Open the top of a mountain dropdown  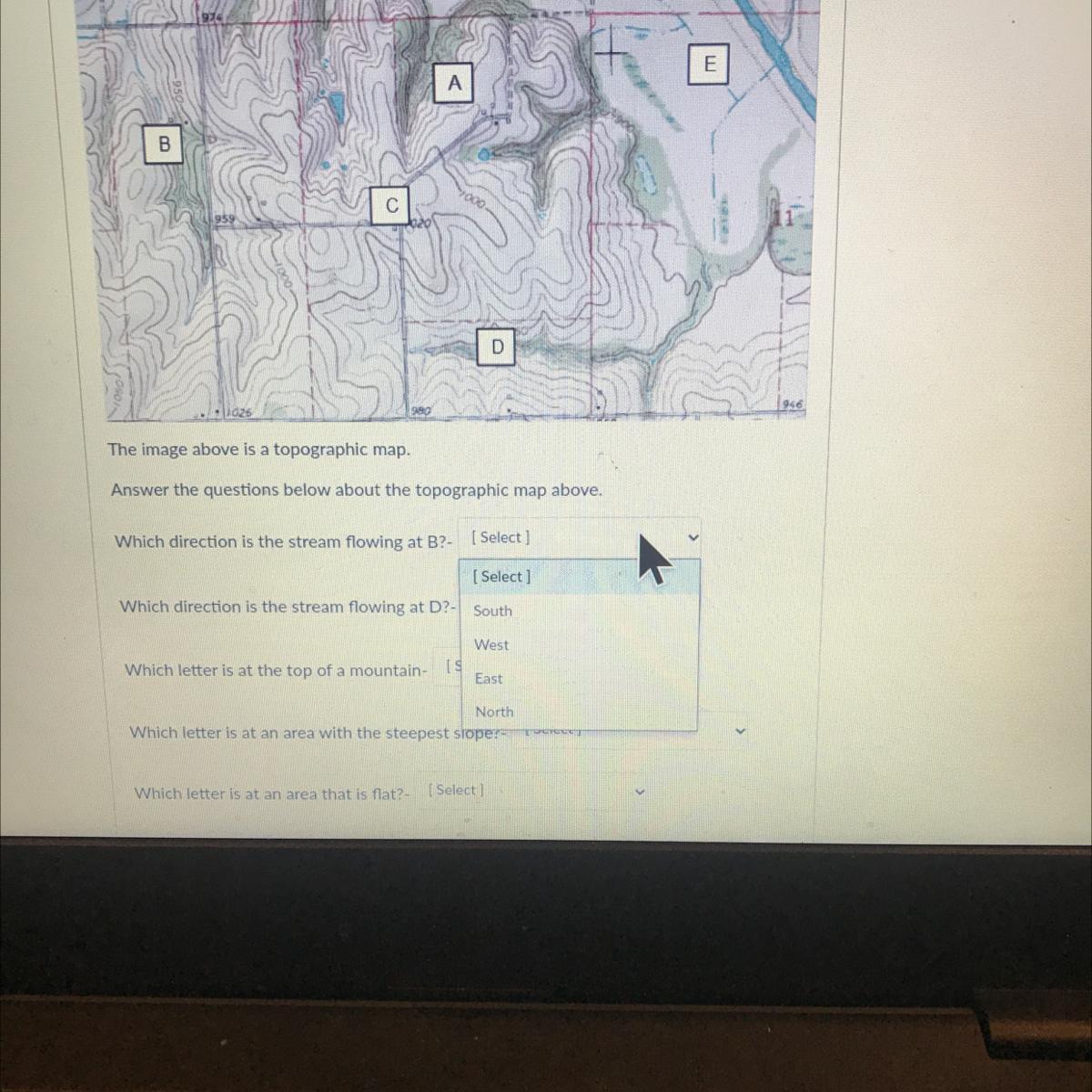tap(452, 667)
